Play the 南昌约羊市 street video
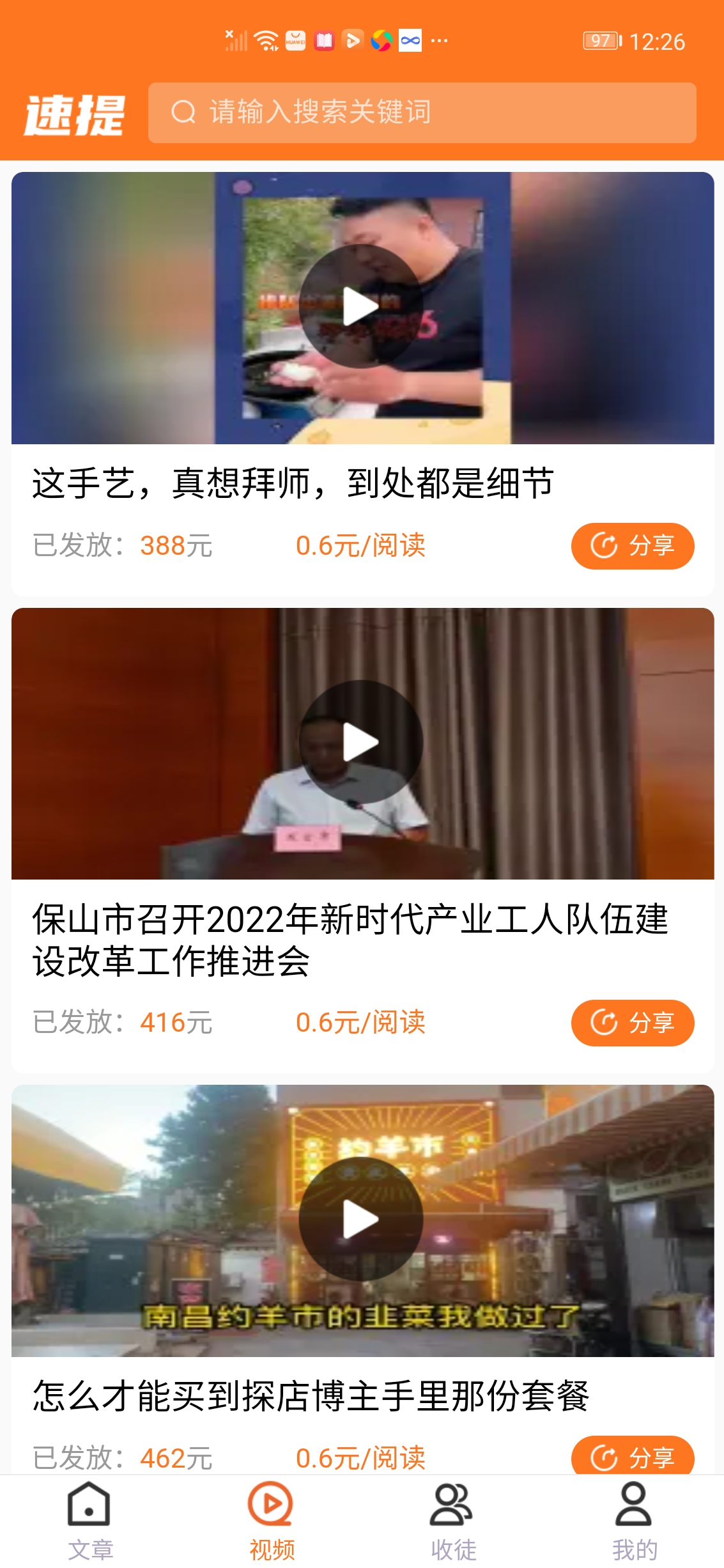724x1568 pixels. pyautogui.click(x=362, y=1218)
